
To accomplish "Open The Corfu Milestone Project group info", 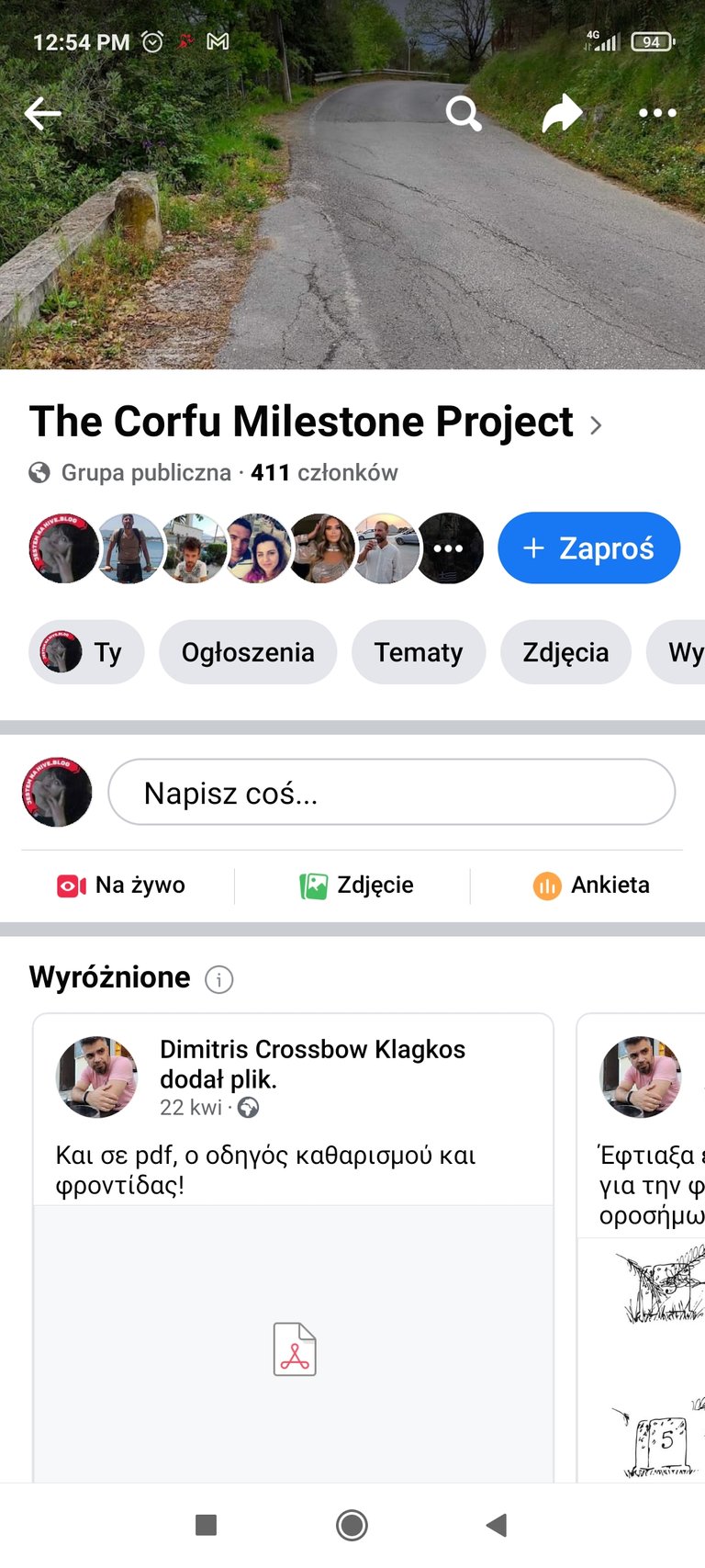I will point(315,422).
